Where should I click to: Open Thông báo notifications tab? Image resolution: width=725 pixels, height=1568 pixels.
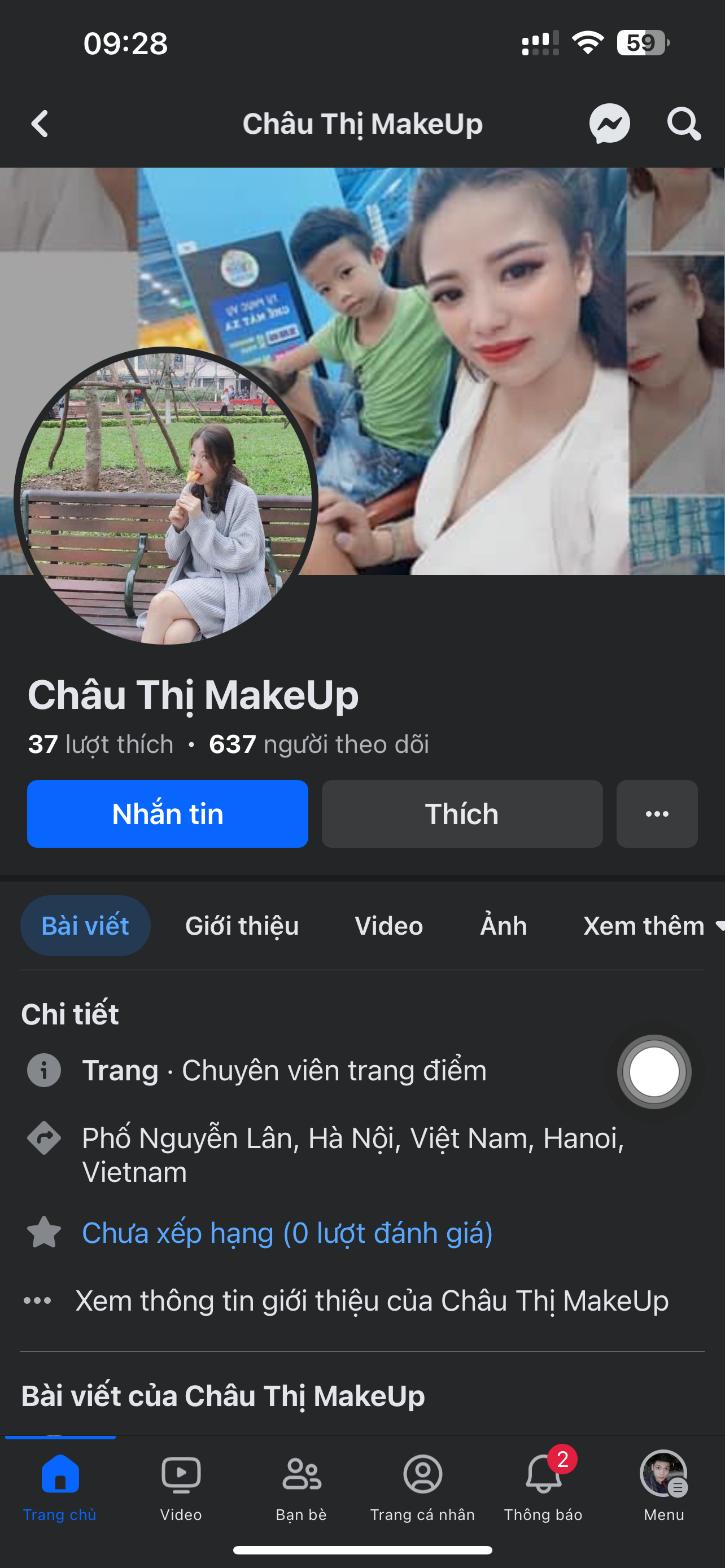pos(543,1486)
